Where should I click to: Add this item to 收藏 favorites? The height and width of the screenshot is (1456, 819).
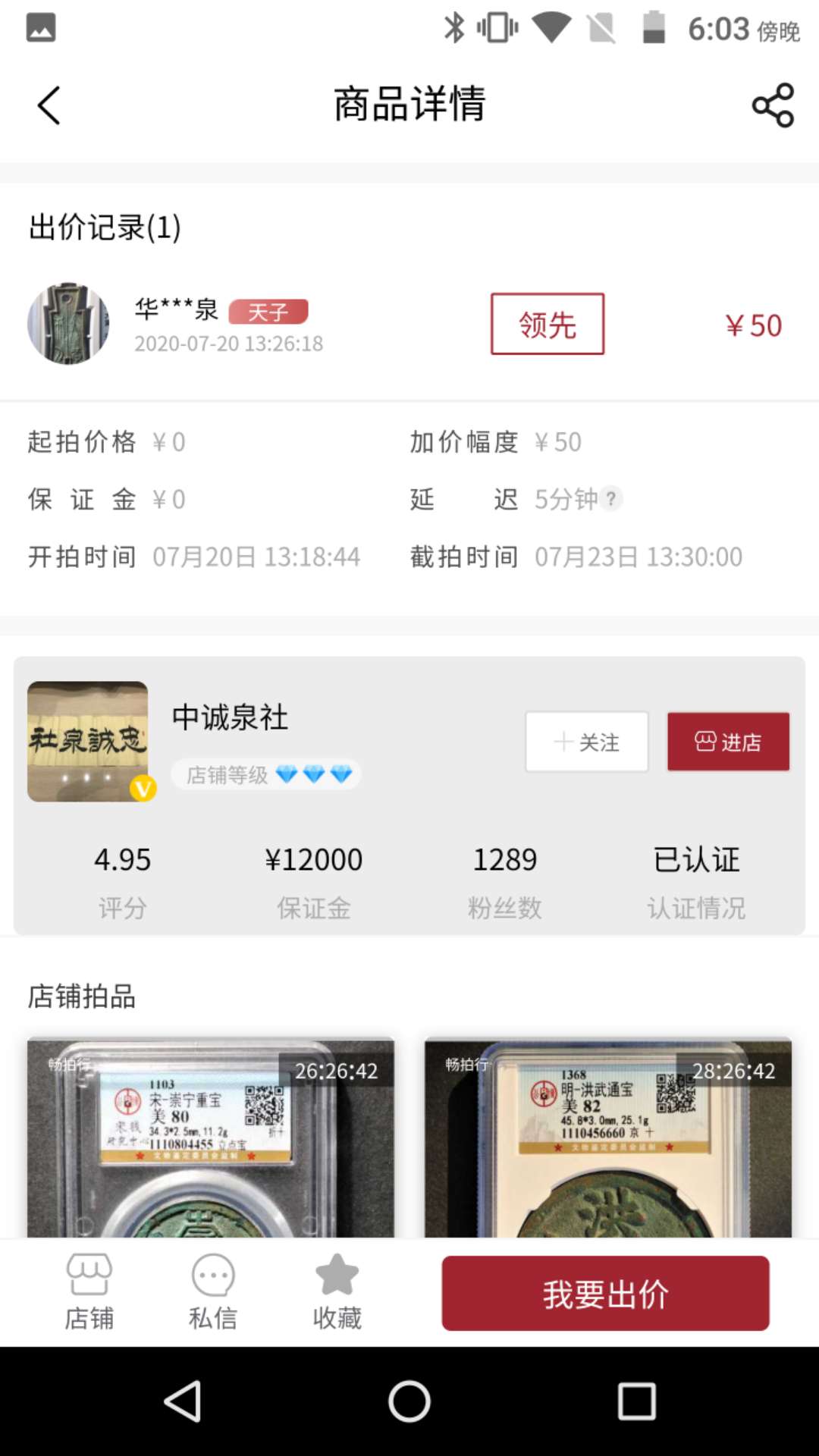pyautogui.click(x=337, y=1292)
